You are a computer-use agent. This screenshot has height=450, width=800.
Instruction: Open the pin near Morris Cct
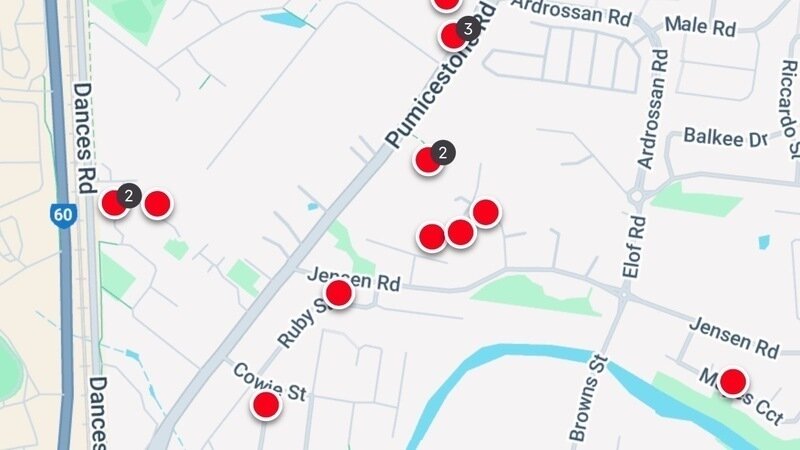733,381
